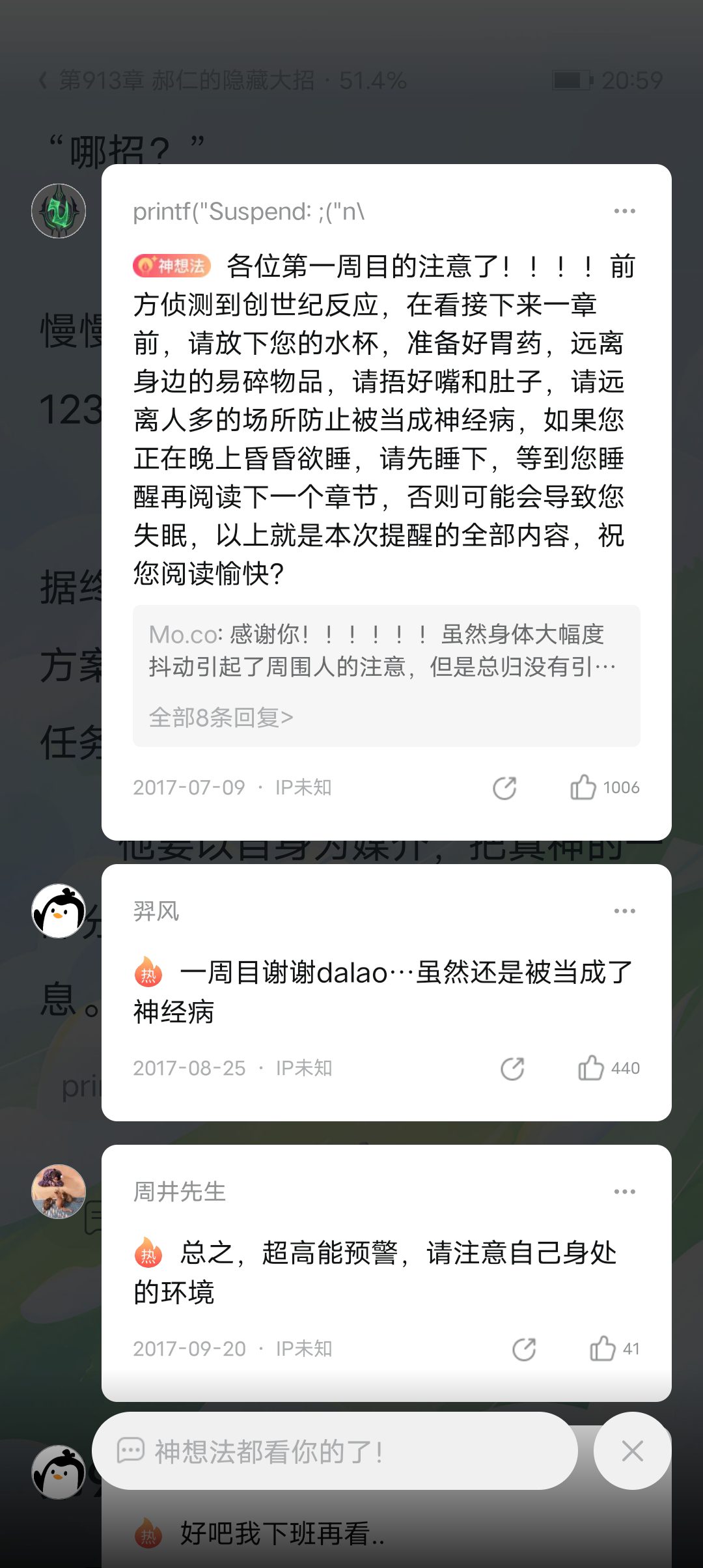The image size is (703, 1568).
Task: Like 周井先生's comment with 41 likes
Action: tap(614, 1349)
